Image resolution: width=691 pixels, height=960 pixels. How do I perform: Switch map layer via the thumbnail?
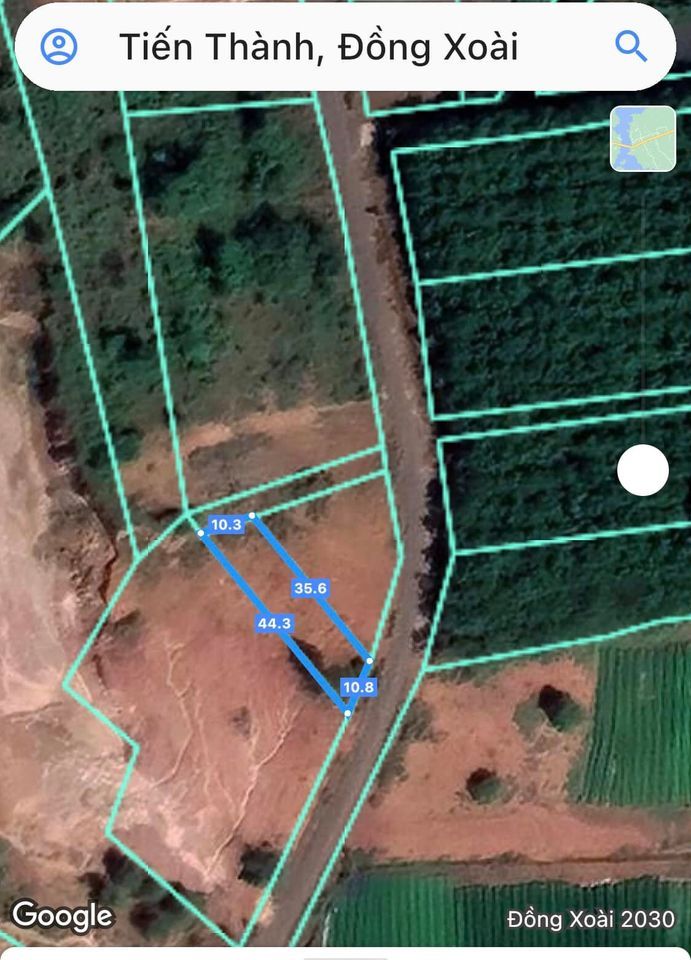pyautogui.click(x=642, y=138)
